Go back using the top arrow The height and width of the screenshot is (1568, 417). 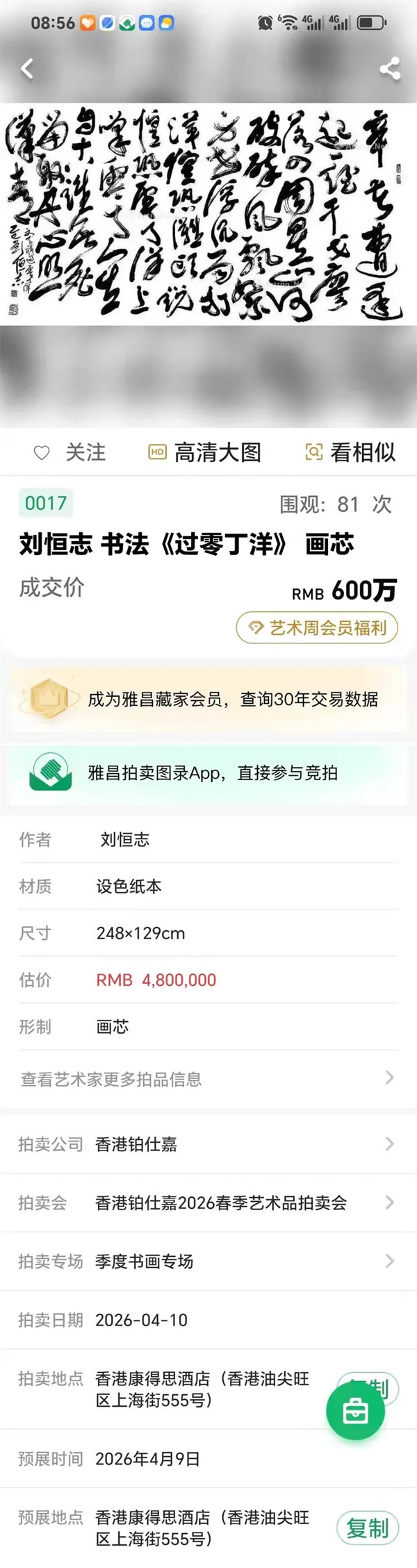click(x=27, y=68)
